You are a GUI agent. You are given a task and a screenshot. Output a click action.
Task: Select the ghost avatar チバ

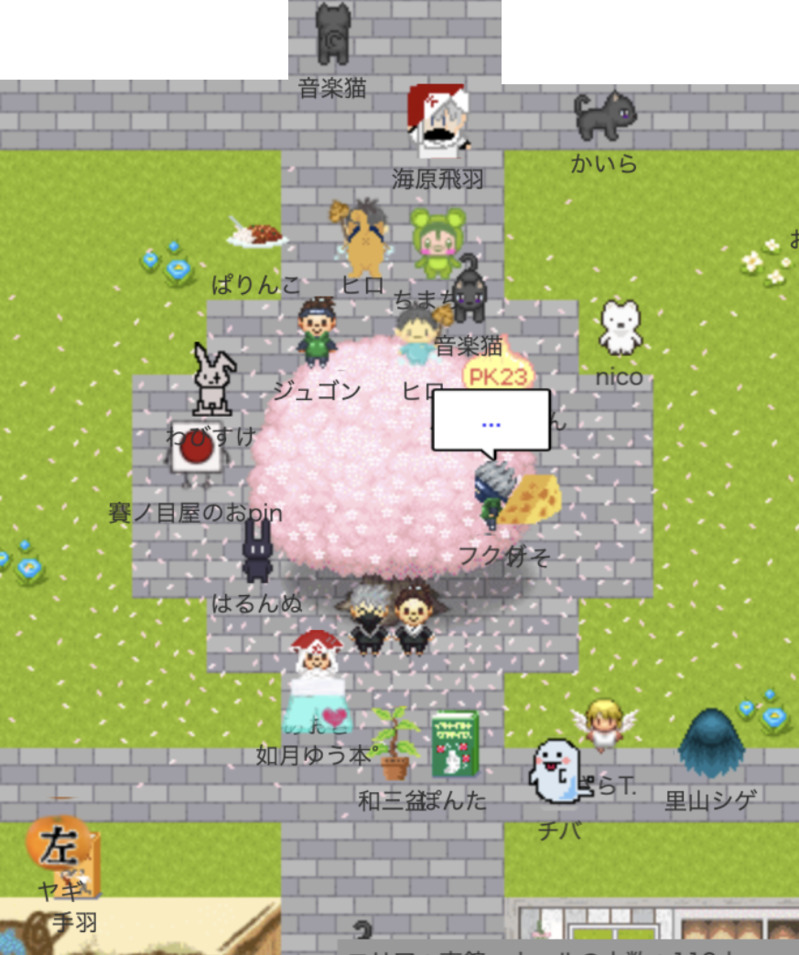tap(556, 772)
